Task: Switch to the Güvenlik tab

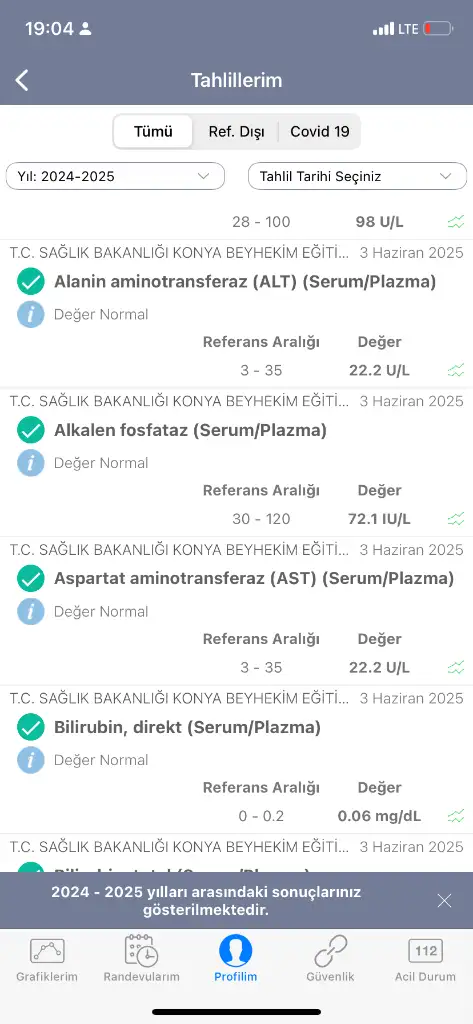Action: click(x=330, y=959)
